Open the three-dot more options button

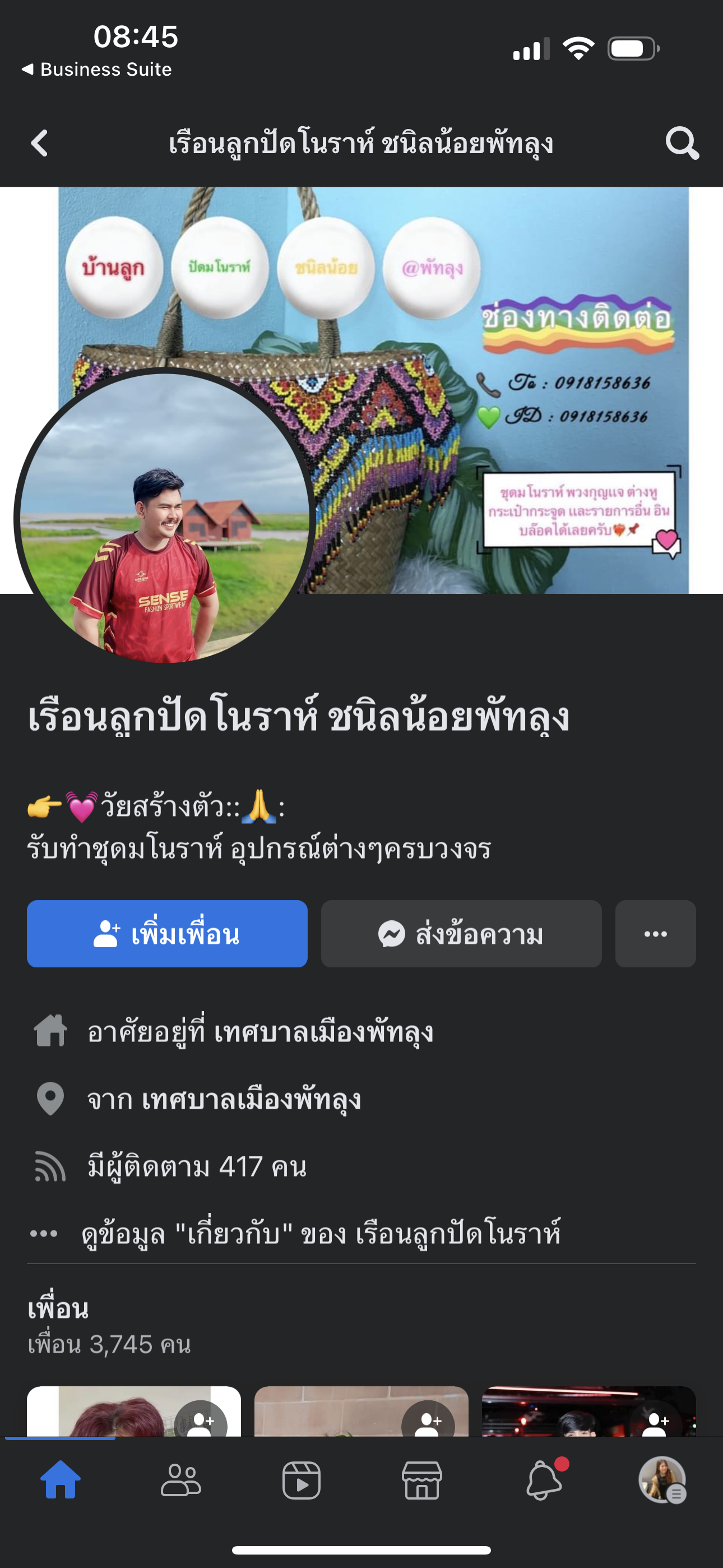pos(655,934)
